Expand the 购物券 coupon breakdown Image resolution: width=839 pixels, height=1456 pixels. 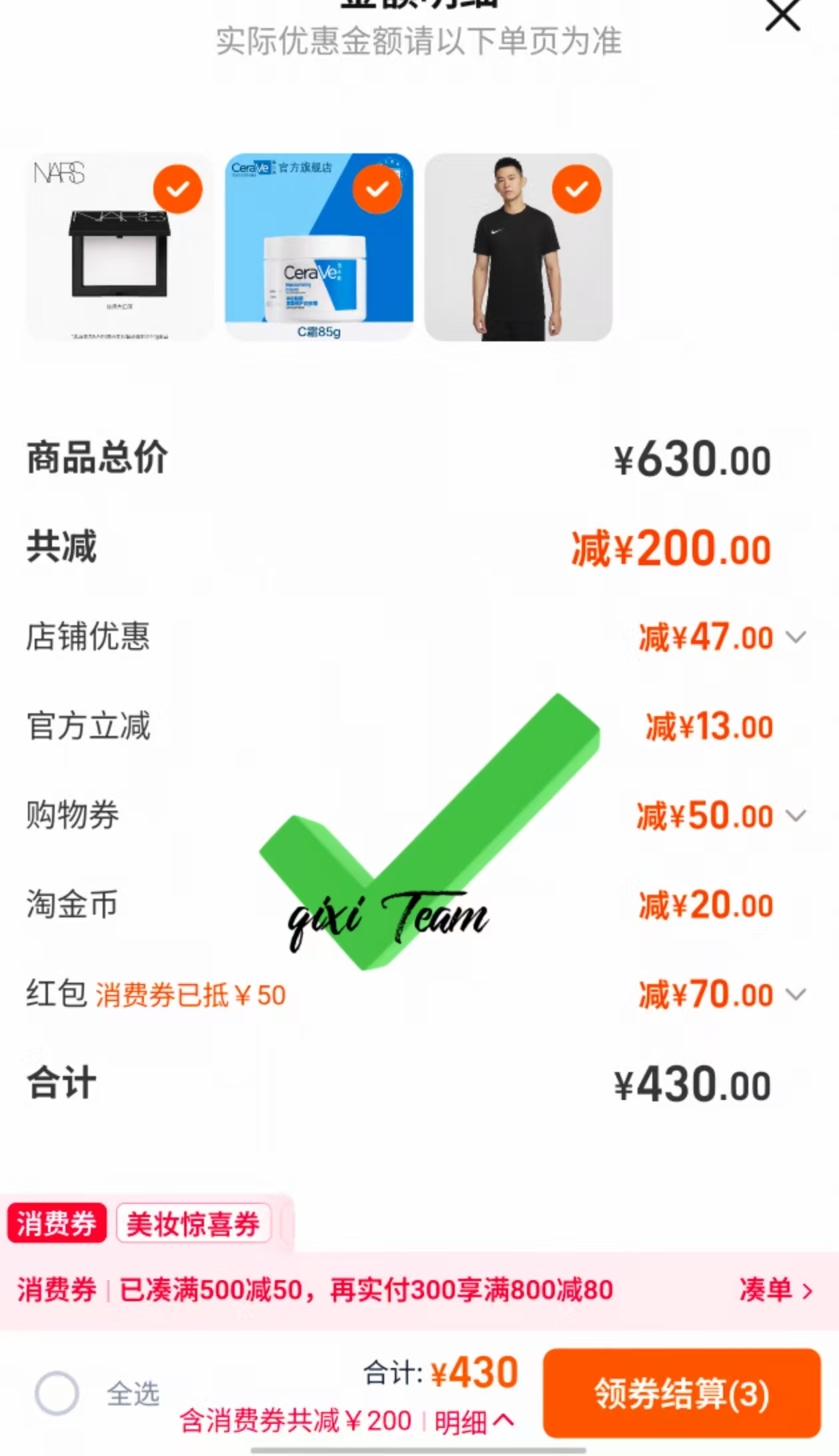[x=796, y=816]
